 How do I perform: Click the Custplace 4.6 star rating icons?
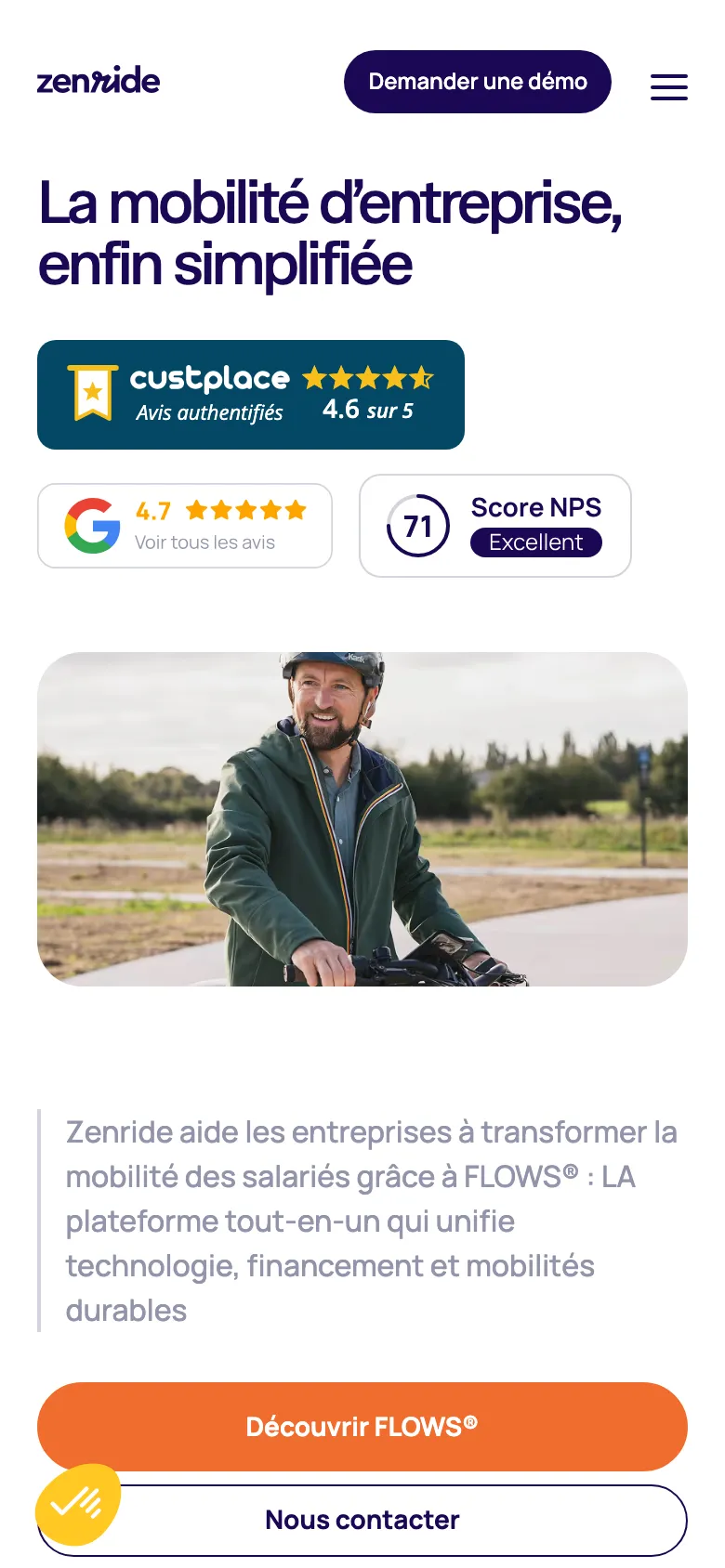[x=367, y=379]
